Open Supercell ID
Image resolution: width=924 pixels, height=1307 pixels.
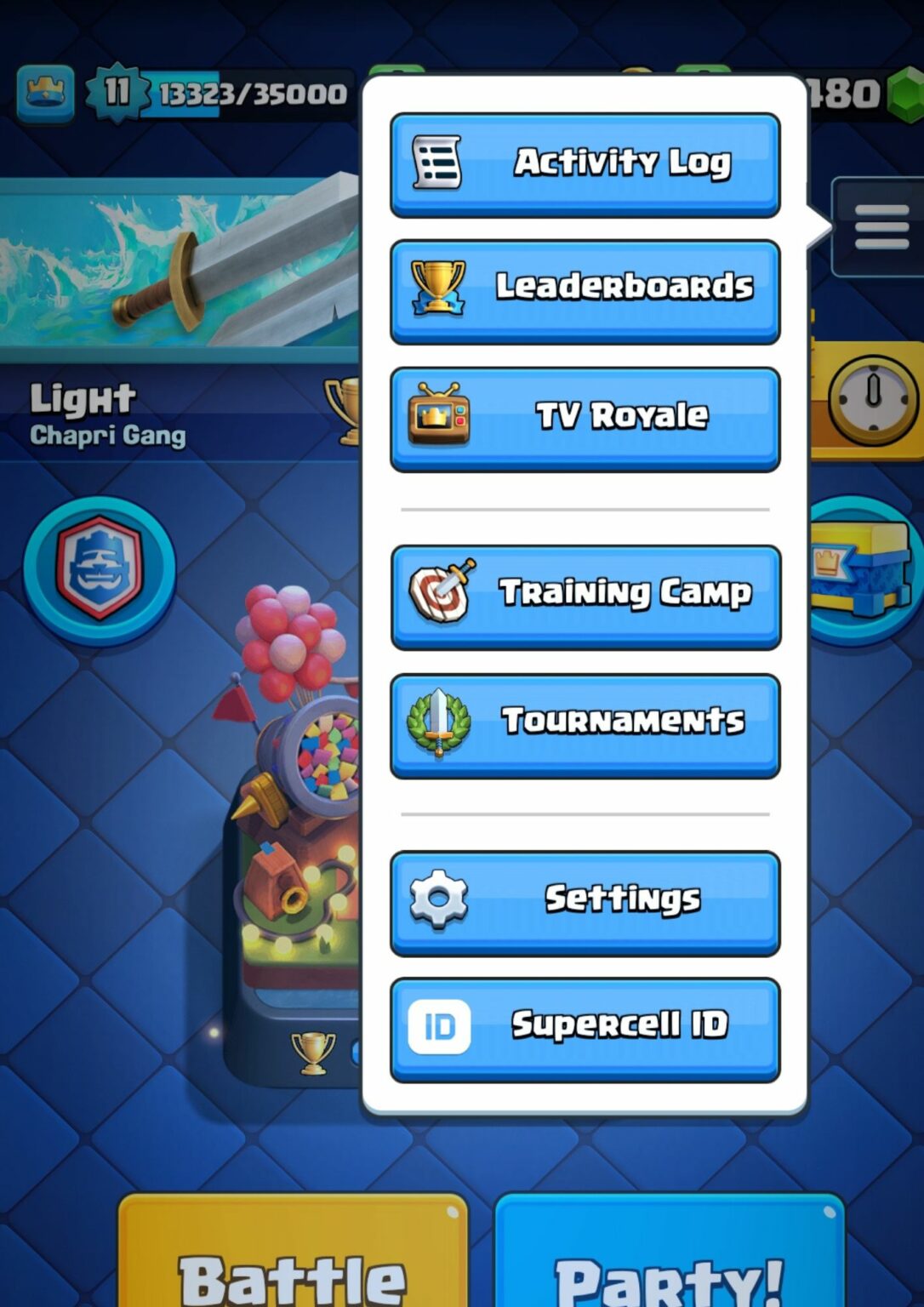pyautogui.click(x=585, y=1027)
